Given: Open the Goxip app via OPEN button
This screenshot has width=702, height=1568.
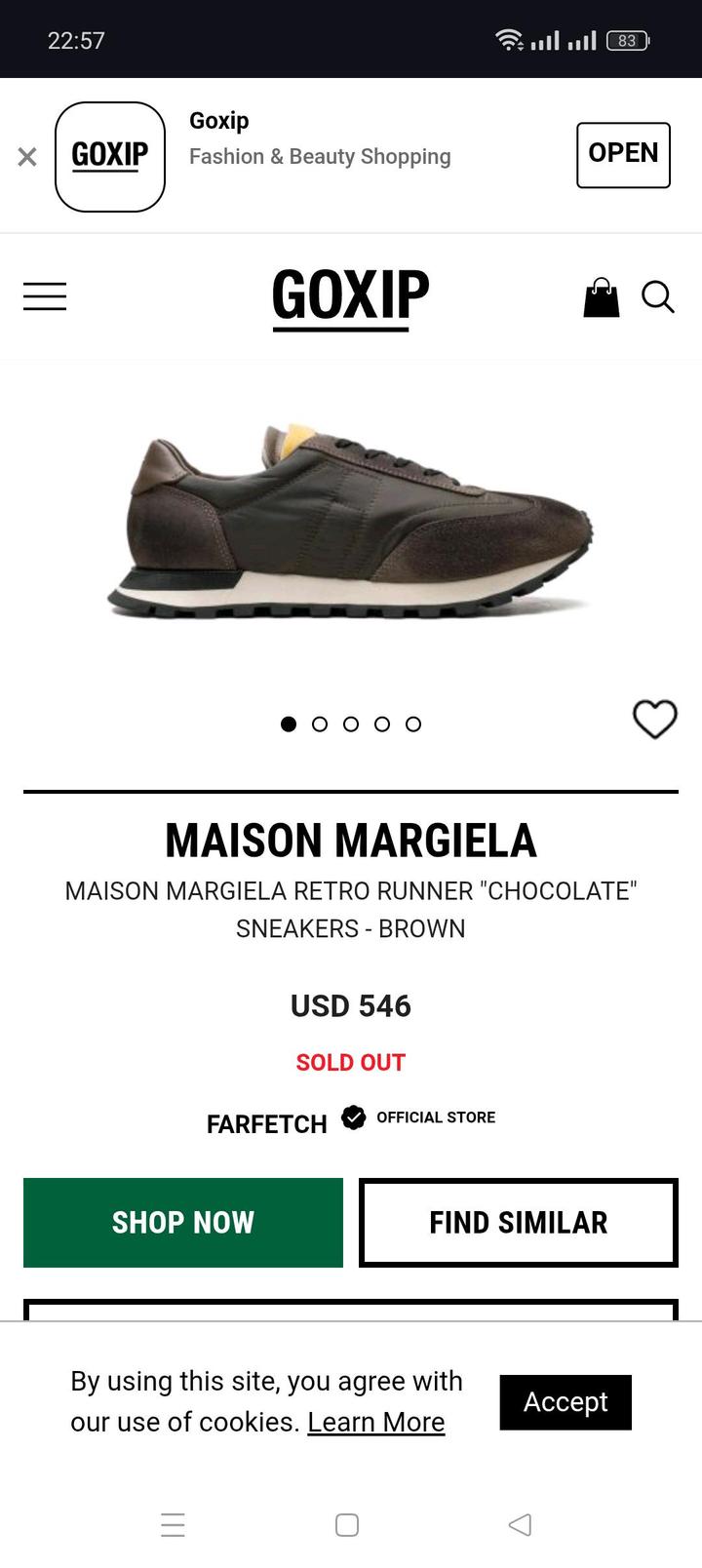Looking at the screenshot, I should pyautogui.click(x=623, y=154).
